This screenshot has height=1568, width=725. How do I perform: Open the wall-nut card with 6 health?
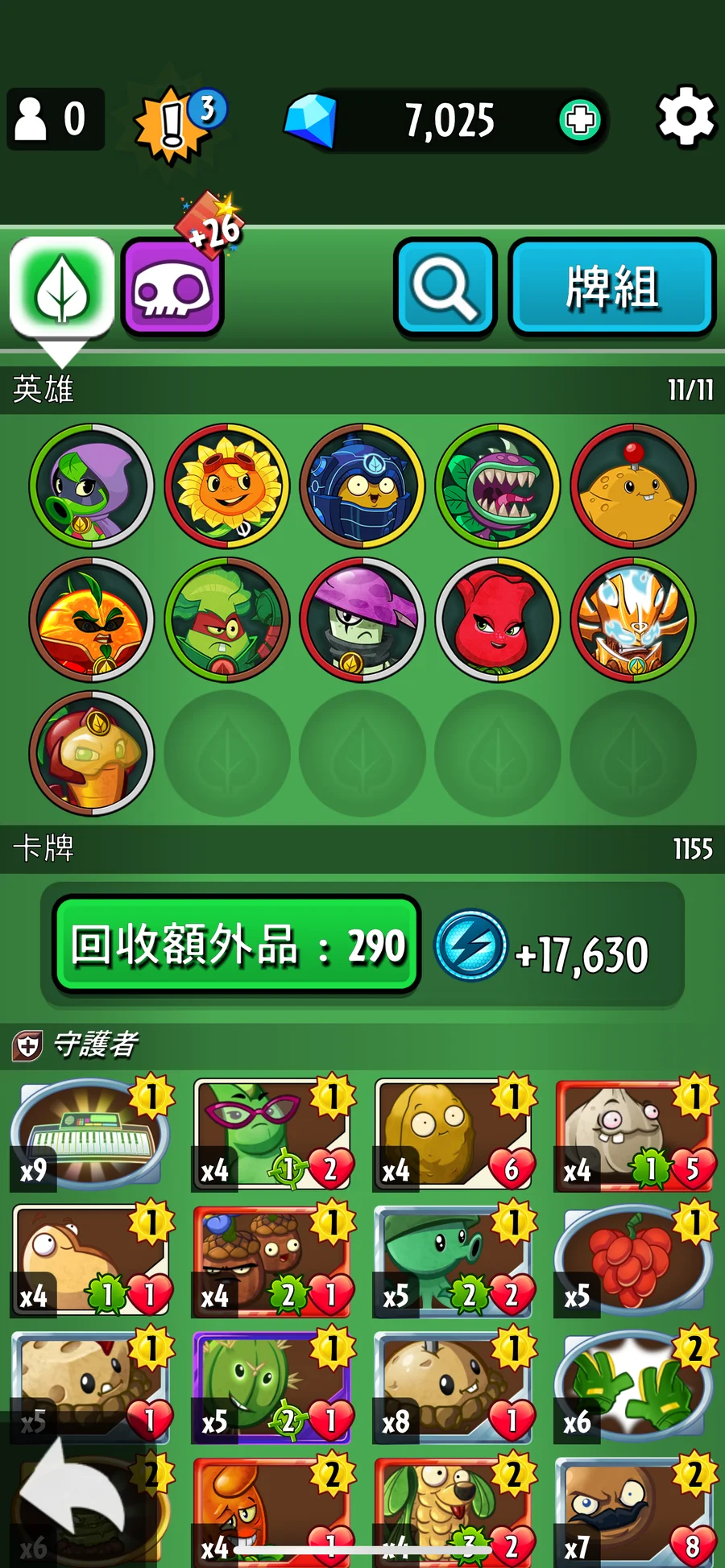pyautogui.click(x=453, y=1134)
